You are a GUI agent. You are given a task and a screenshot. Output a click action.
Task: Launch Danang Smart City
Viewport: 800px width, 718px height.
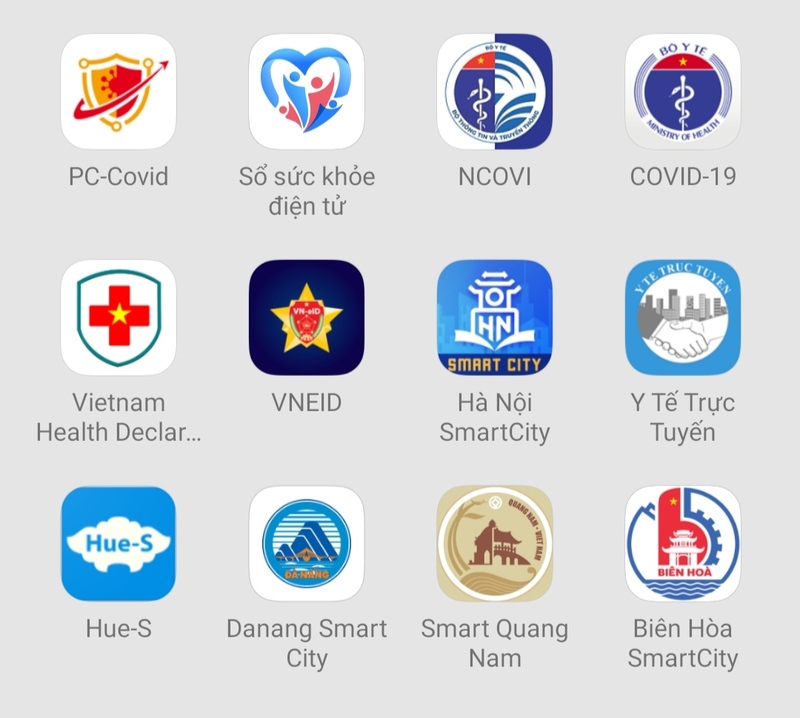point(306,544)
